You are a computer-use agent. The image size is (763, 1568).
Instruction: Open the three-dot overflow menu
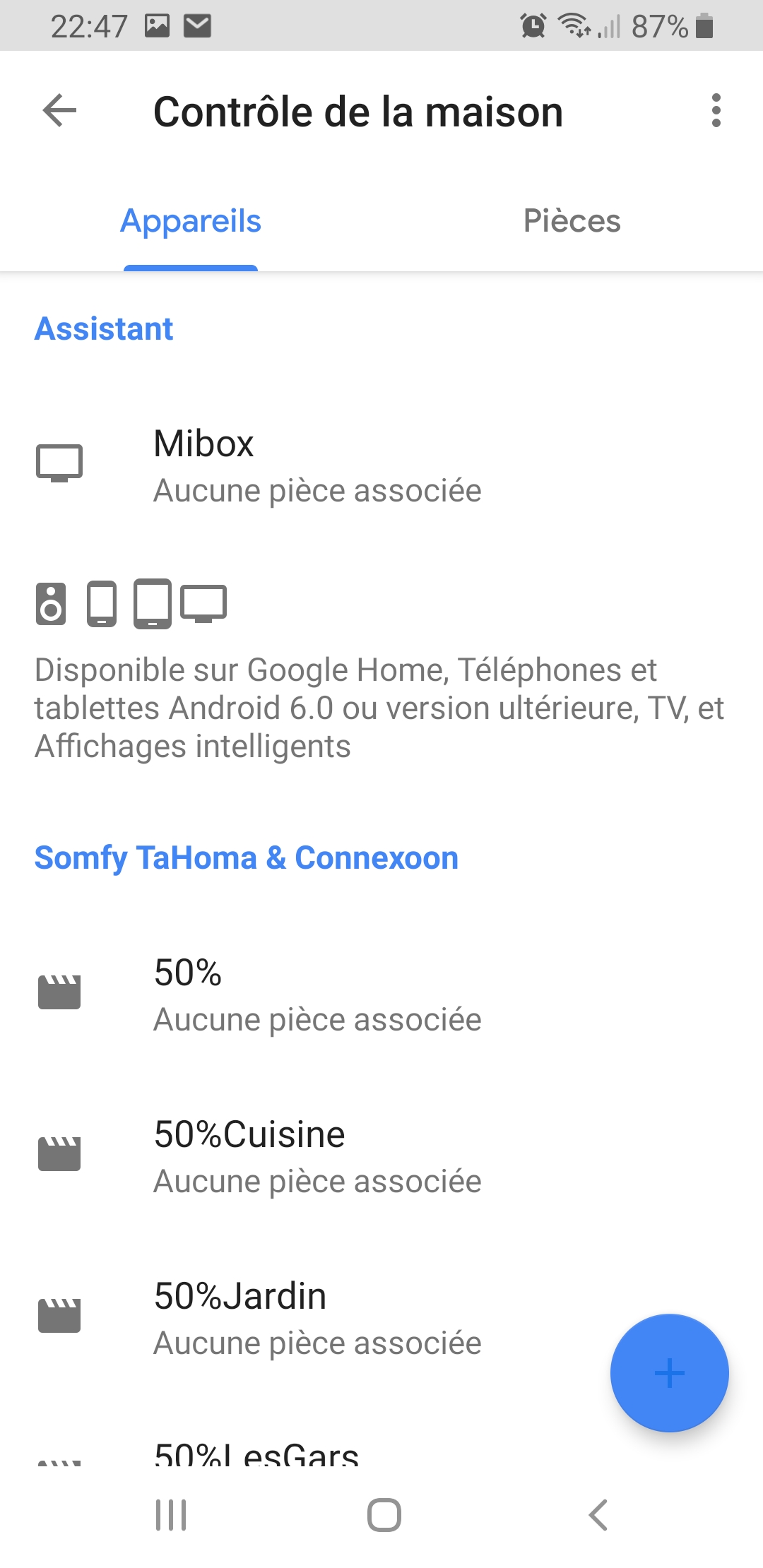pyautogui.click(x=716, y=111)
